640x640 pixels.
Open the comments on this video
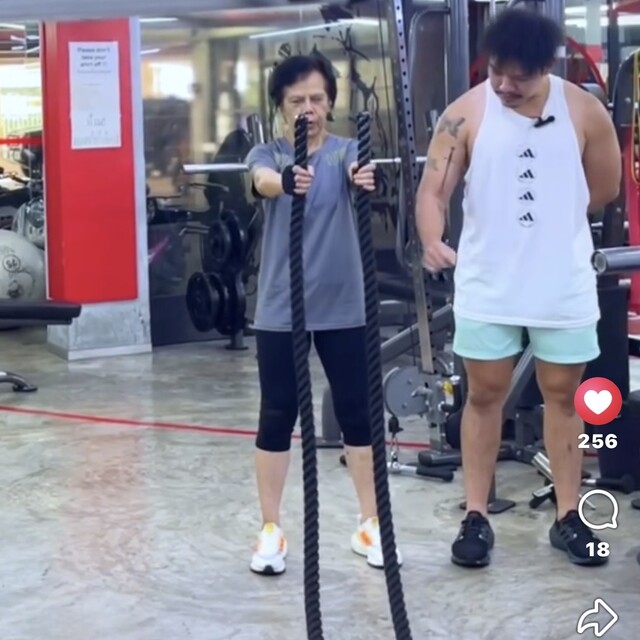pyautogui.click(x=598, y=510)
